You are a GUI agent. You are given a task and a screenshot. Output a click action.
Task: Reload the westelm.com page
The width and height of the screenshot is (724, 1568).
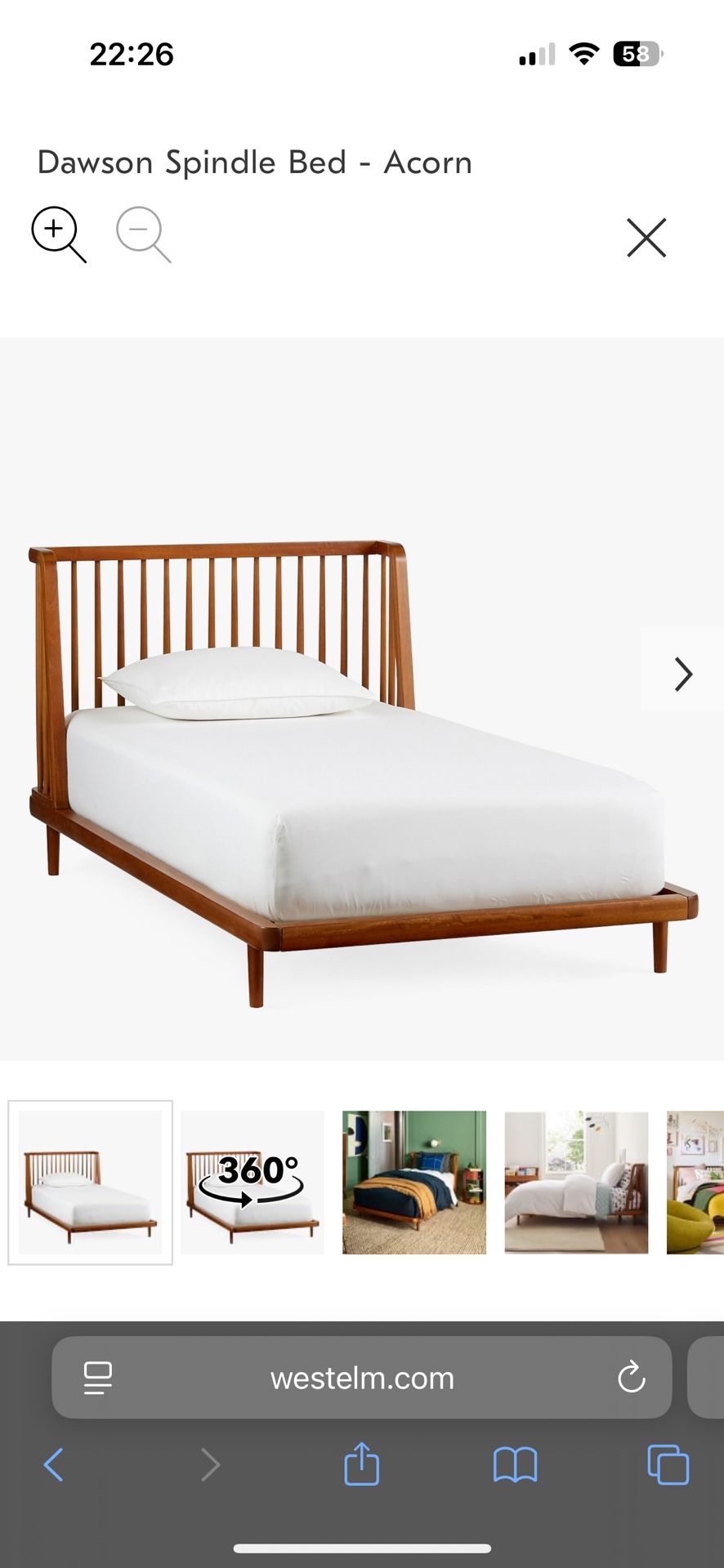(629, 1378)
